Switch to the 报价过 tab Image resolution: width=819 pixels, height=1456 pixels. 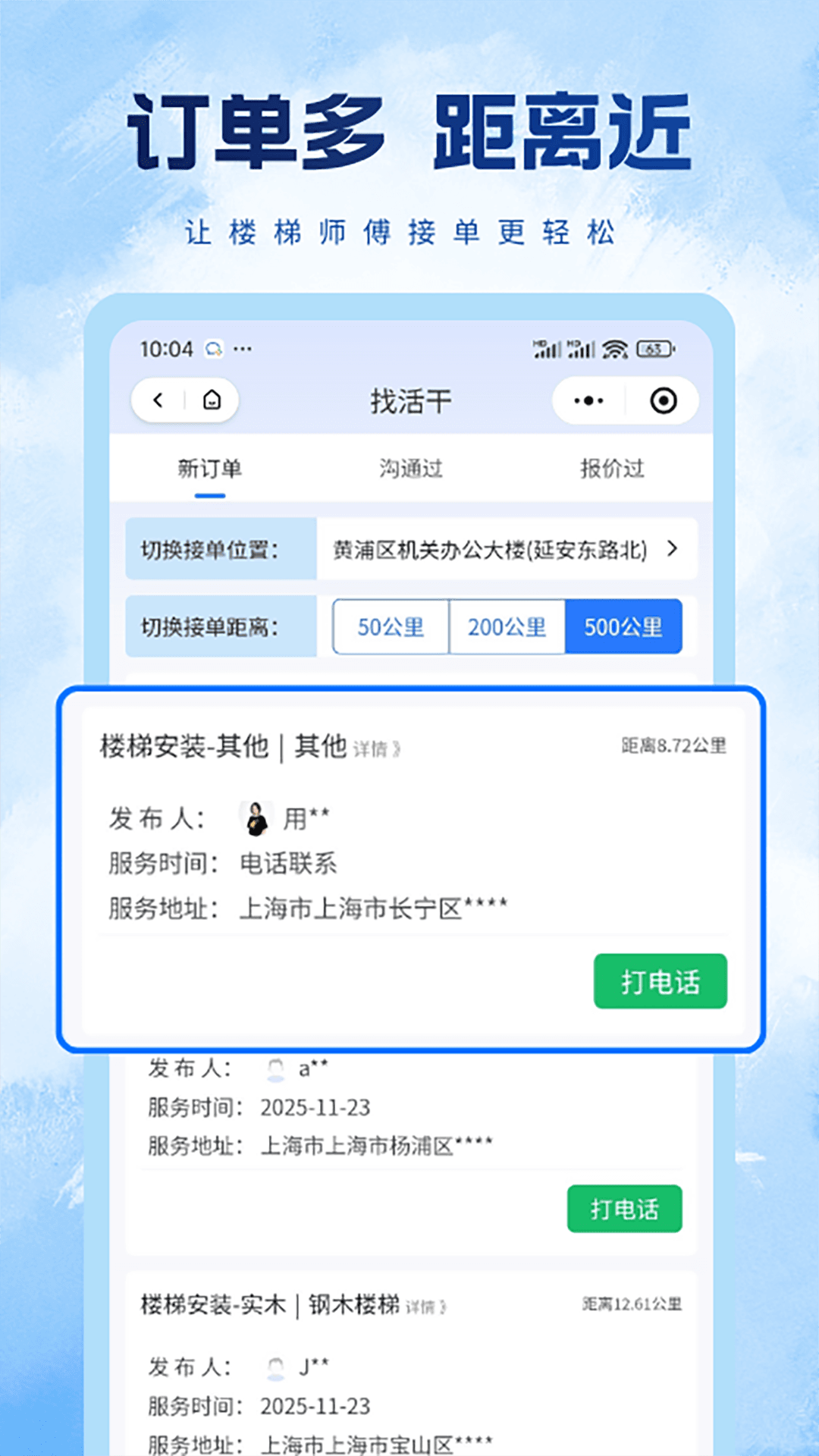point(611,469)
